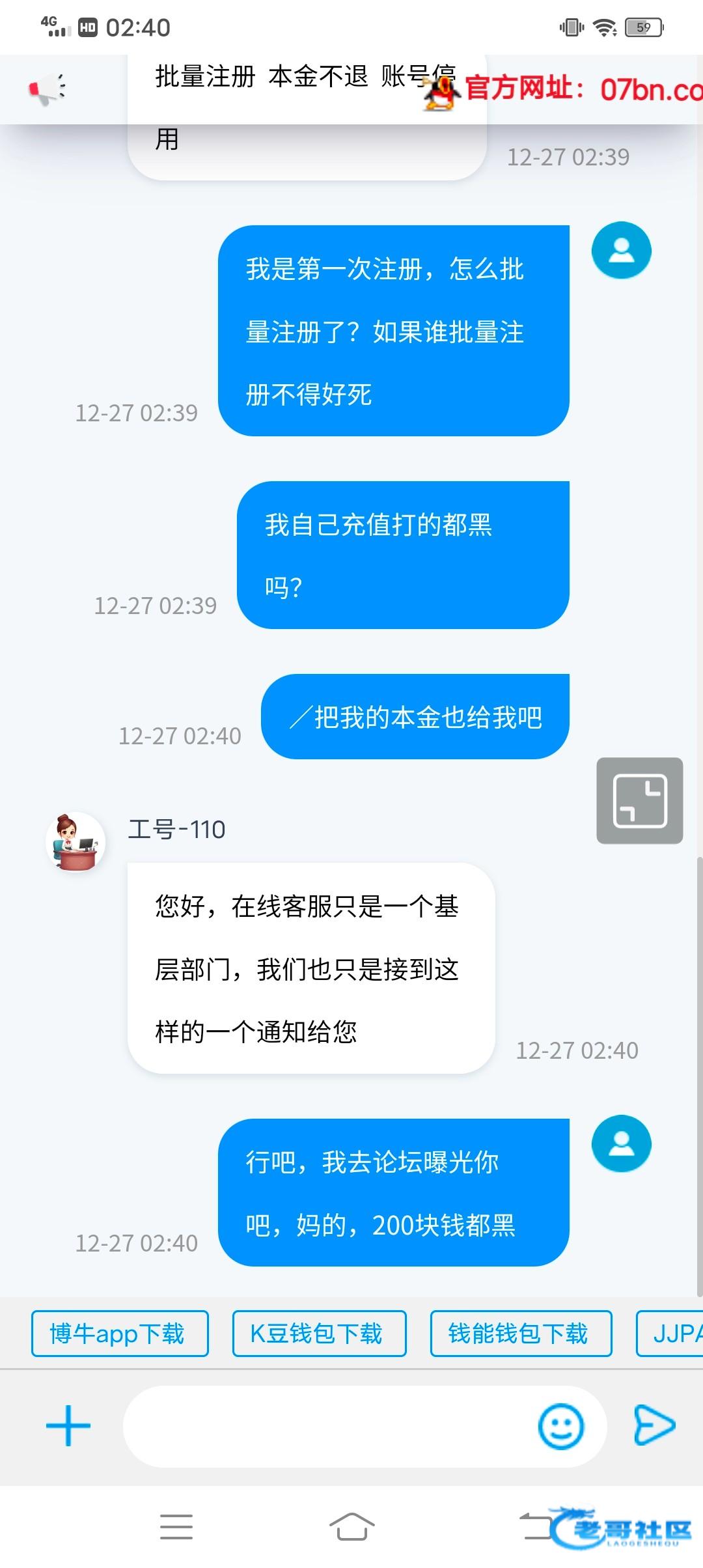703x1568 pixels.
Task: Select 钱能钱包下载 quick reply
Action: [x=521, y=1334]
